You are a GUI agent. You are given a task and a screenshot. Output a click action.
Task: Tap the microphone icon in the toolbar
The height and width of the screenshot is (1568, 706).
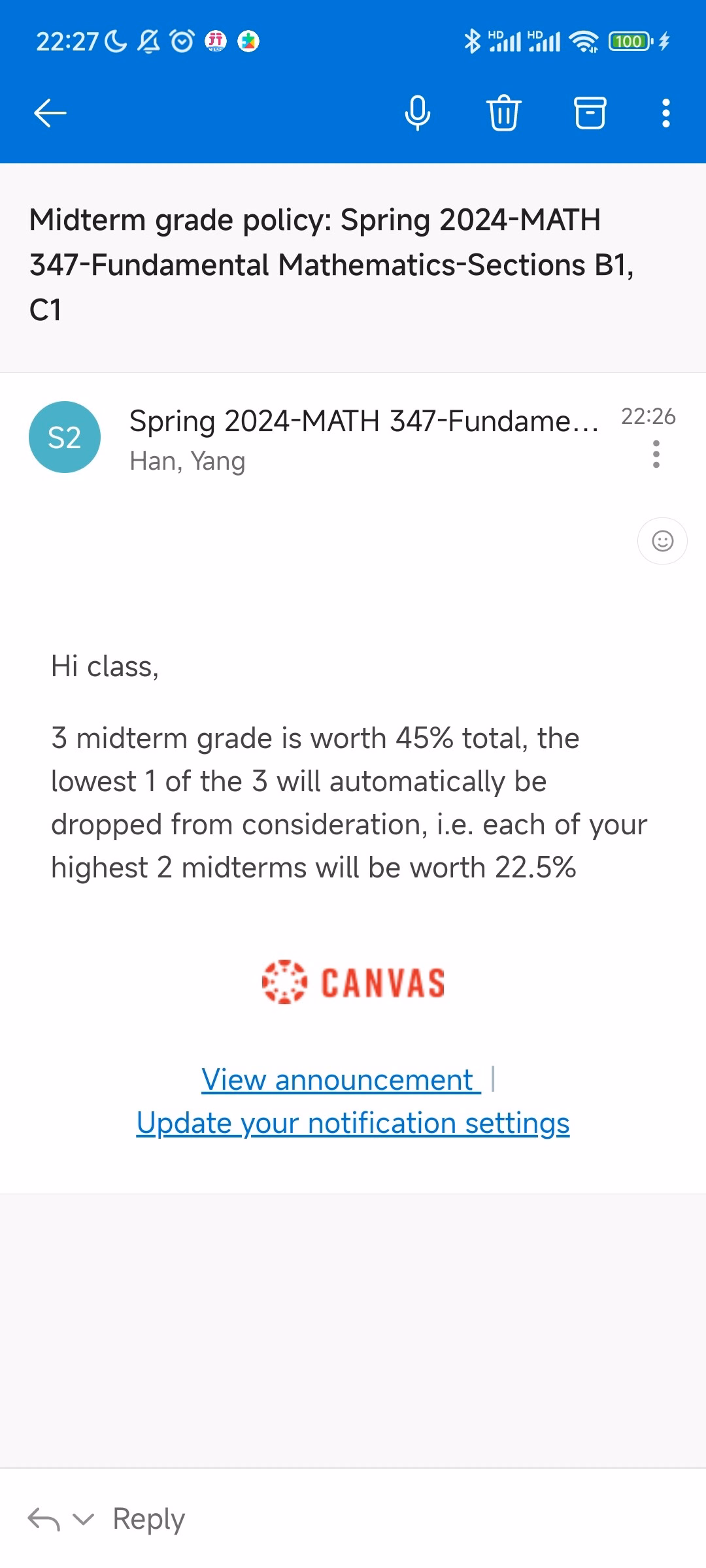(418, 113)
